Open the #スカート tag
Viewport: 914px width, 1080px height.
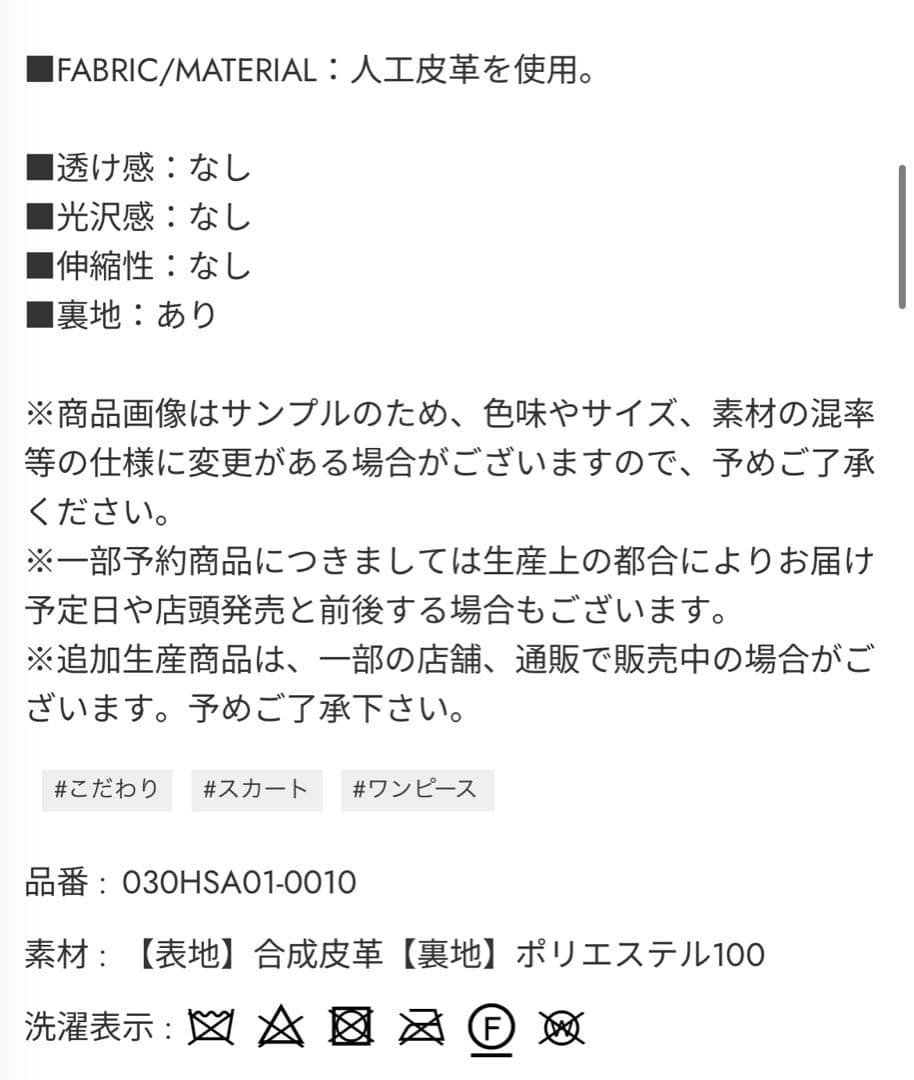coord(256,790)
